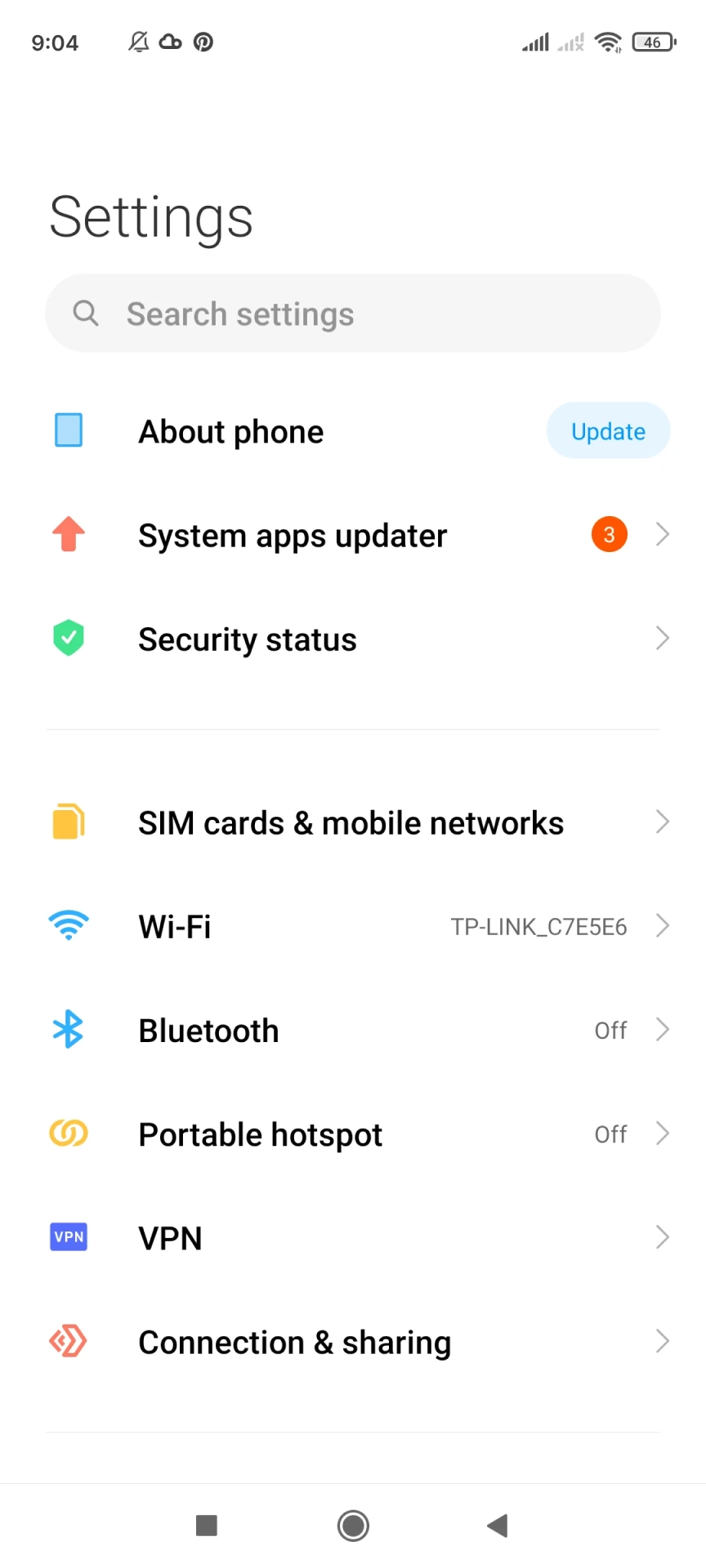
Task: Select the Wi-Fi signal icon
Action: click(69, 925)
